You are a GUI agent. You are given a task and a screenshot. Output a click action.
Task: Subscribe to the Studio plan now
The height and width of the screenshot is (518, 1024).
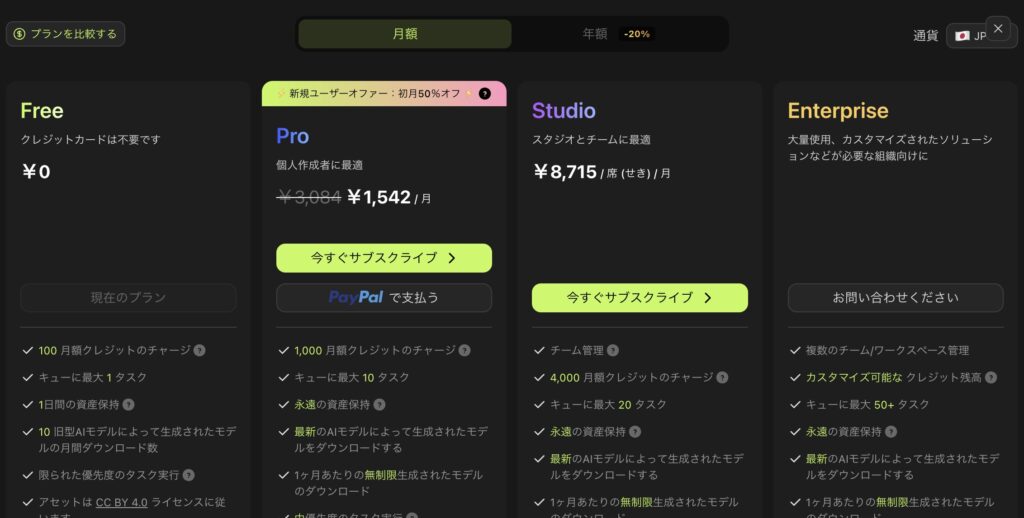640,297
